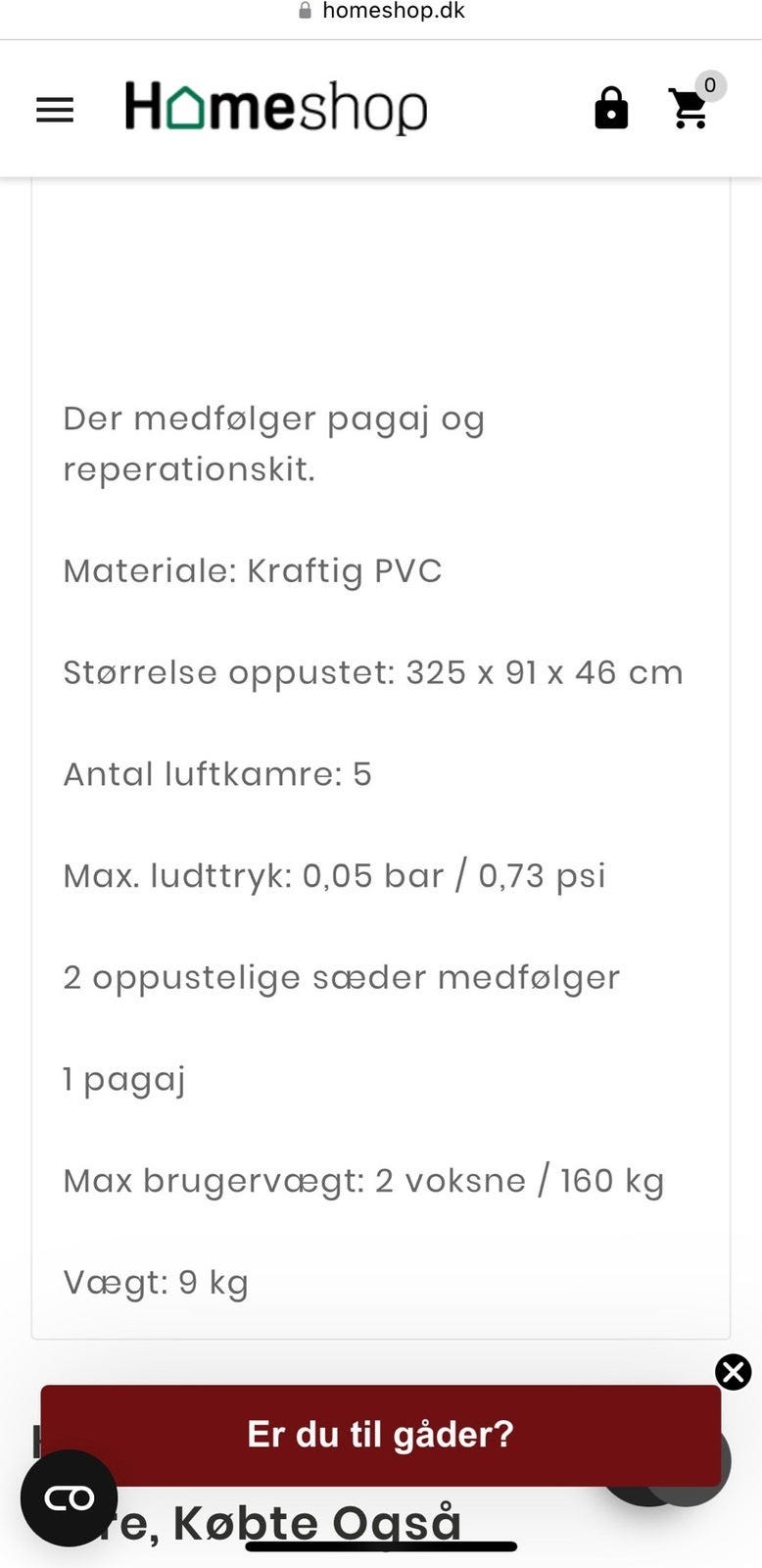Click the red promotional banner bar
The image size is (762, 1568).
[x=380, y=1434]
